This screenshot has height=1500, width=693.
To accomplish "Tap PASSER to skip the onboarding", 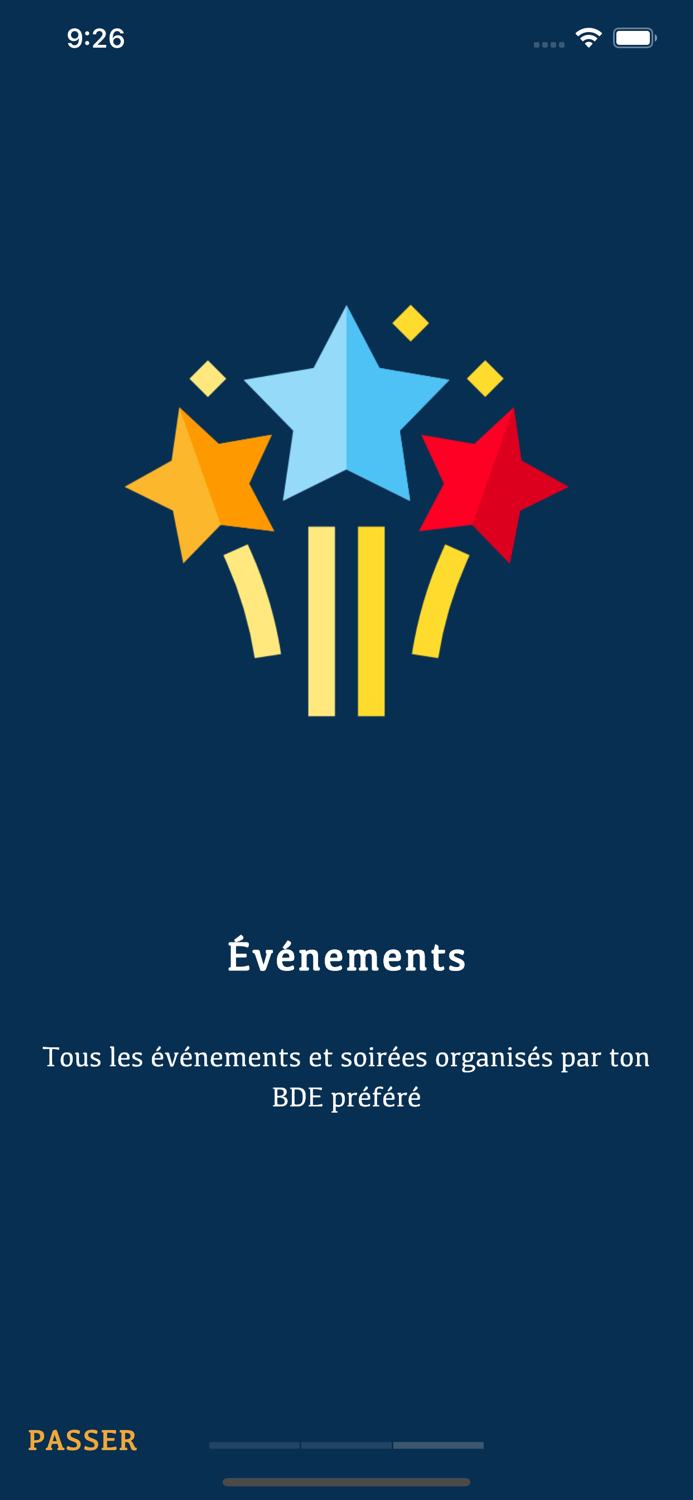I will [x=82, y=1440].
